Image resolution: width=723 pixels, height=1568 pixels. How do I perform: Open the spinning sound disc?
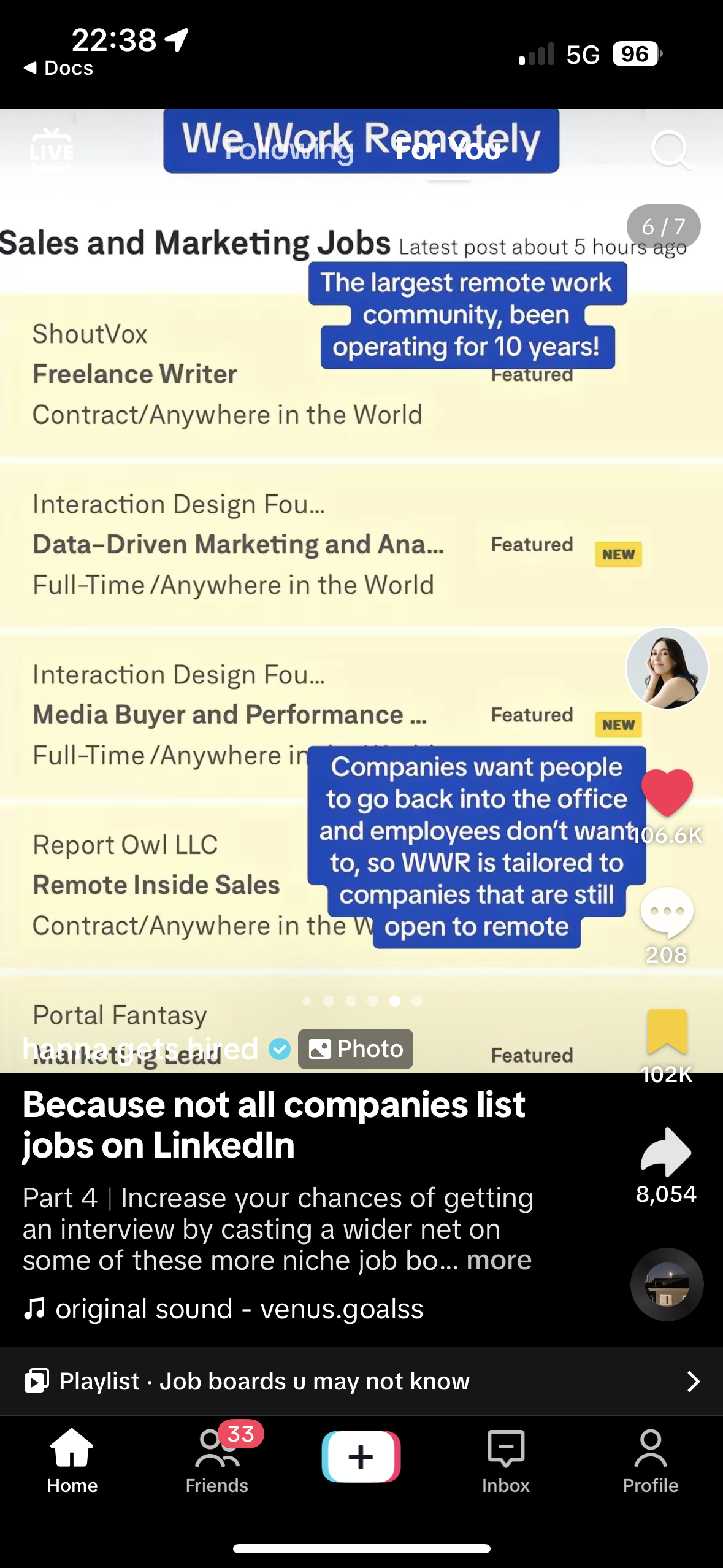pos(667,1284)
